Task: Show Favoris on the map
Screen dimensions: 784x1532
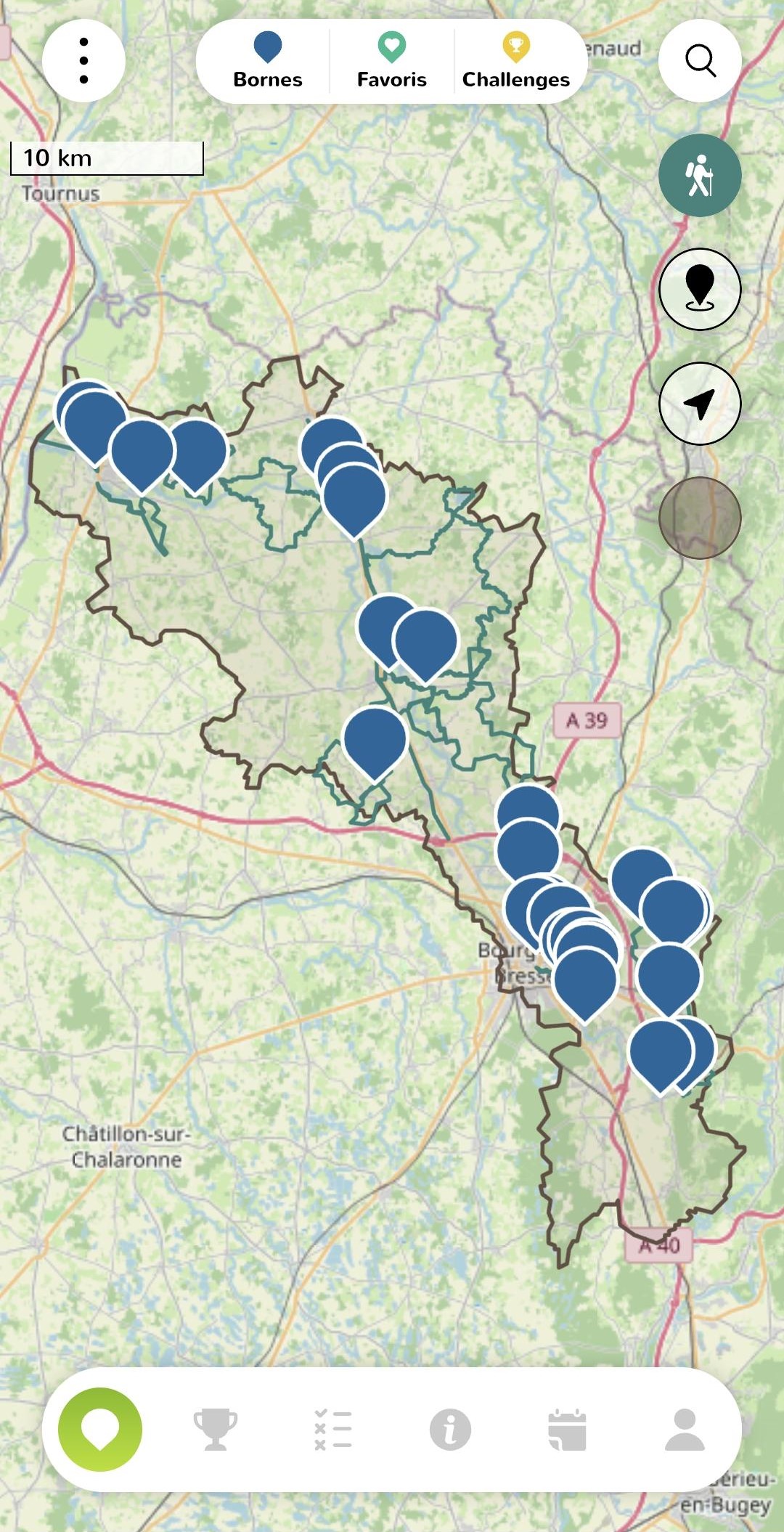Action: click(x=391, y=62)
